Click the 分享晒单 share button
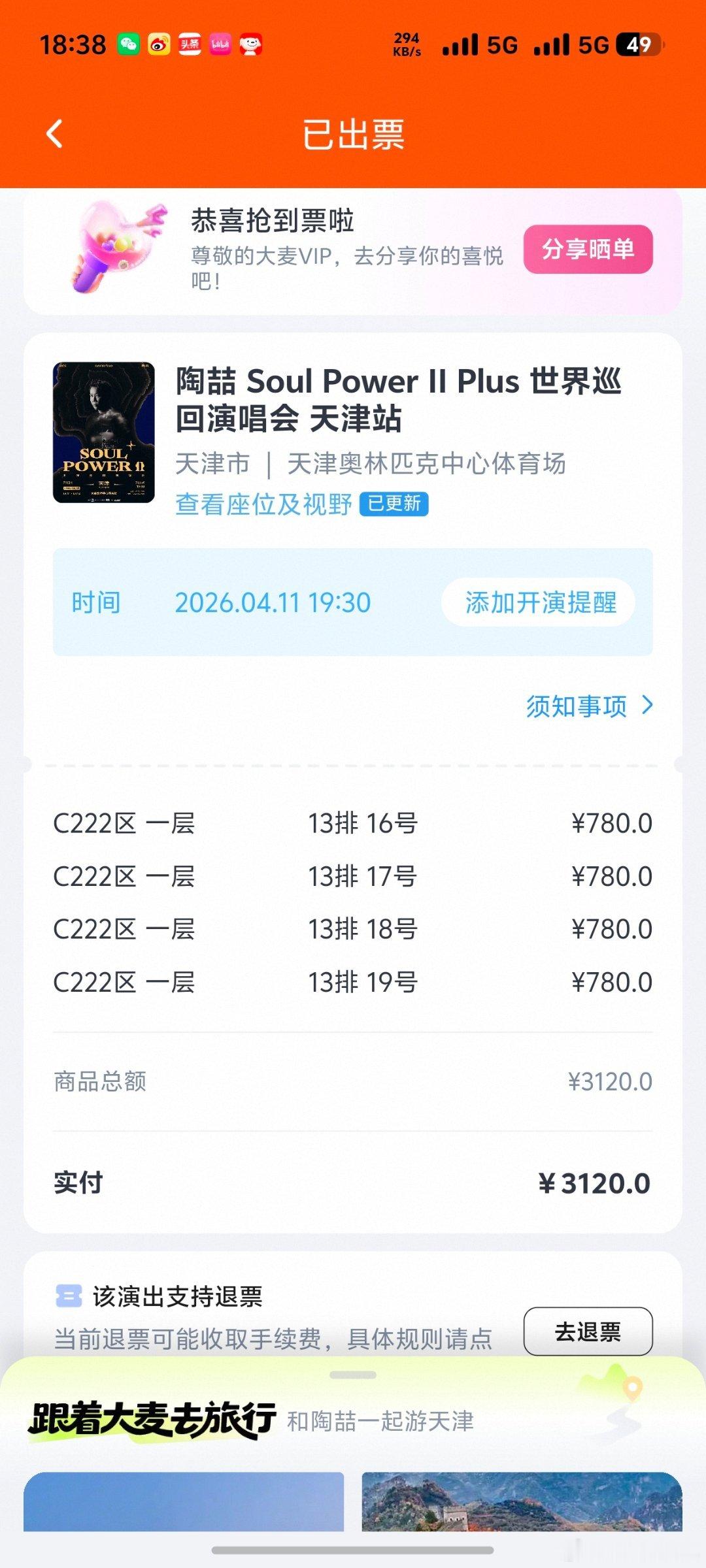The image size is (706, 1568). (586, 250)
